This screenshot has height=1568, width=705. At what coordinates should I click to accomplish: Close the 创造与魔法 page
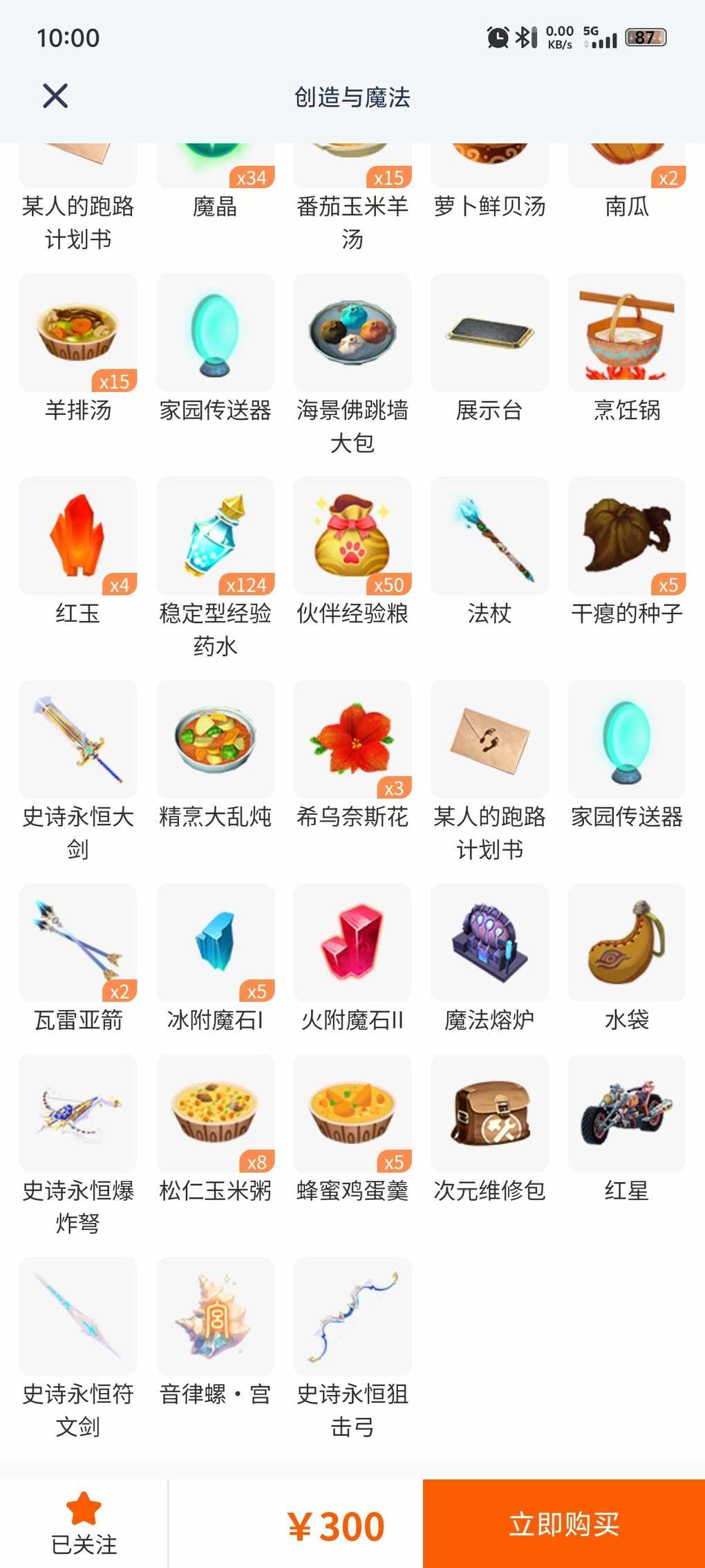click(x=55, y=96)
